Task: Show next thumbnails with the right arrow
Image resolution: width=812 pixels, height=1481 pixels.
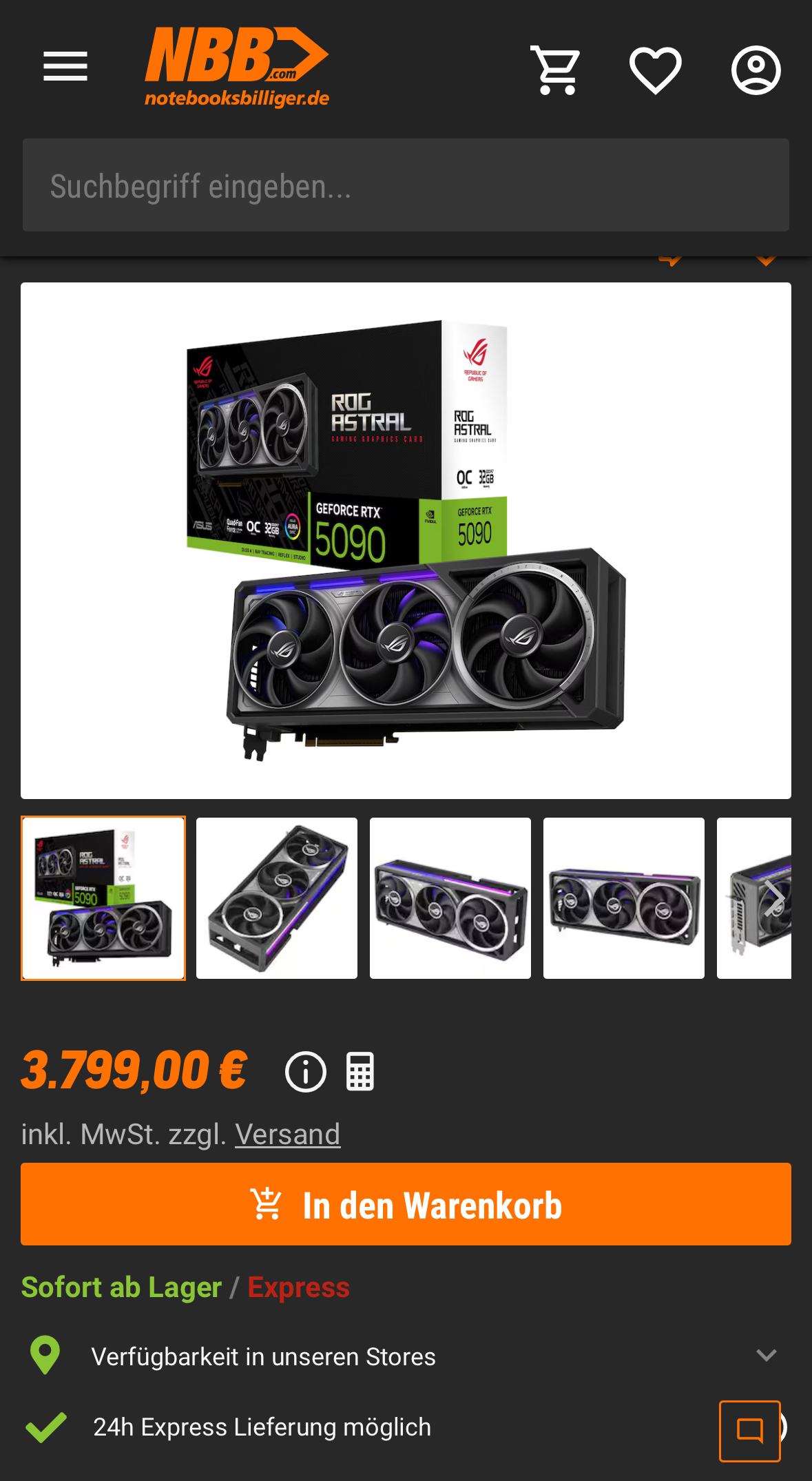Action: click(x=773, y=898)
